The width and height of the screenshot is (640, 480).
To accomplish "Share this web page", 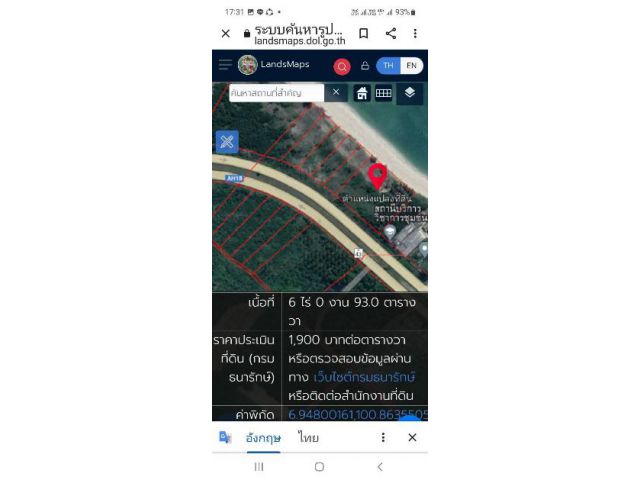I will tap(390, 33).
